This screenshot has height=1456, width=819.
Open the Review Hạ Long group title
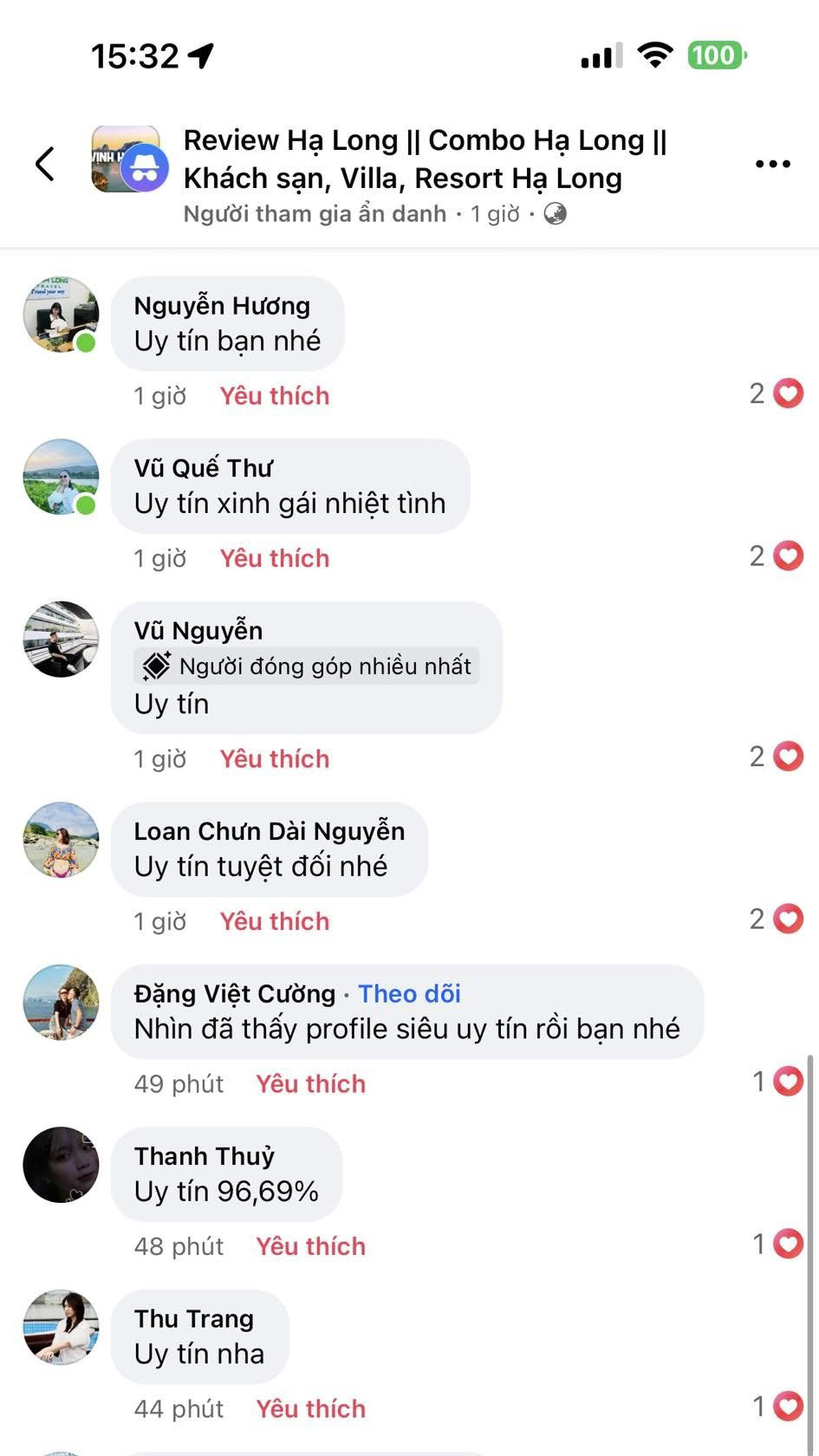(x=425, y=159)
